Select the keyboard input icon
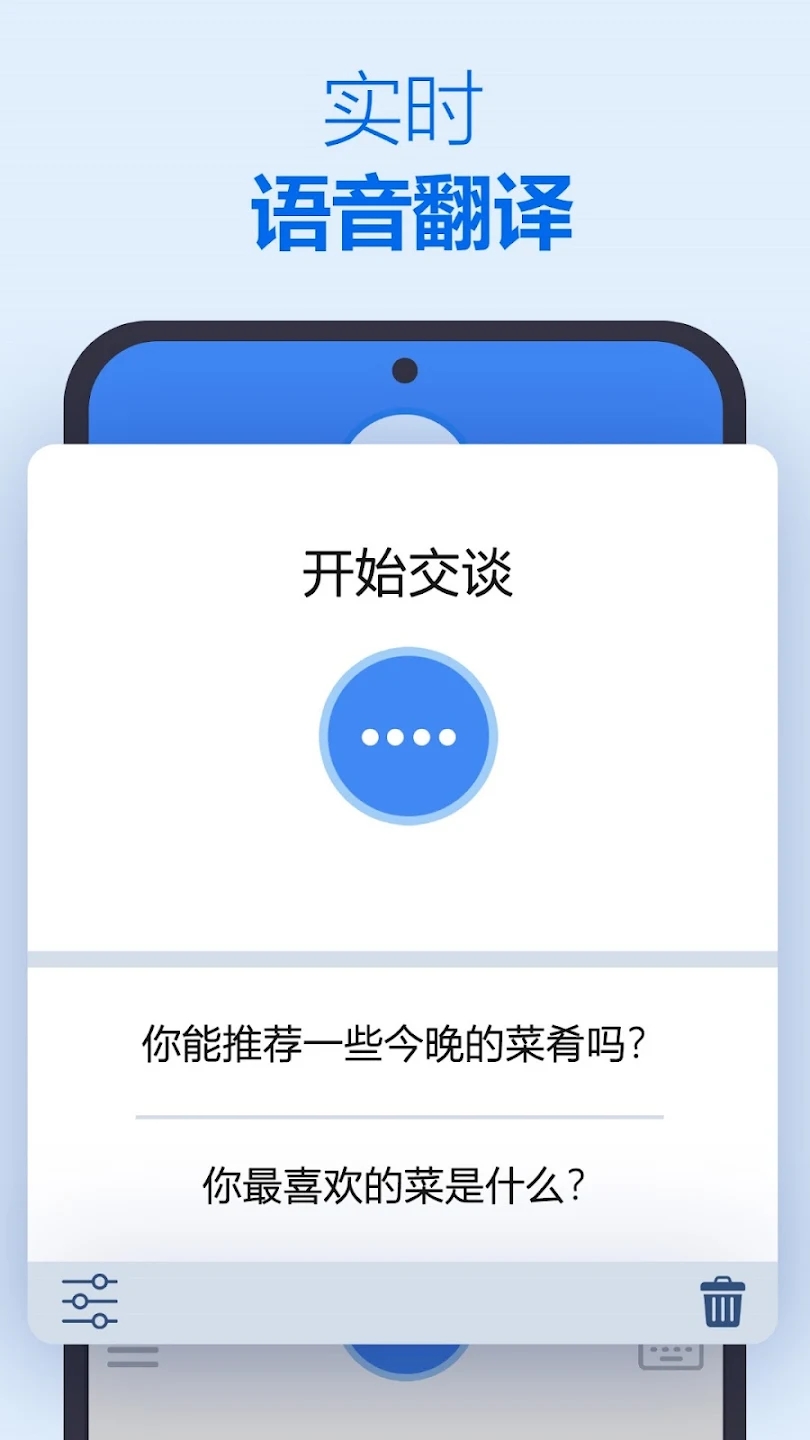 pyautogui.click(x=672, y=1355)
